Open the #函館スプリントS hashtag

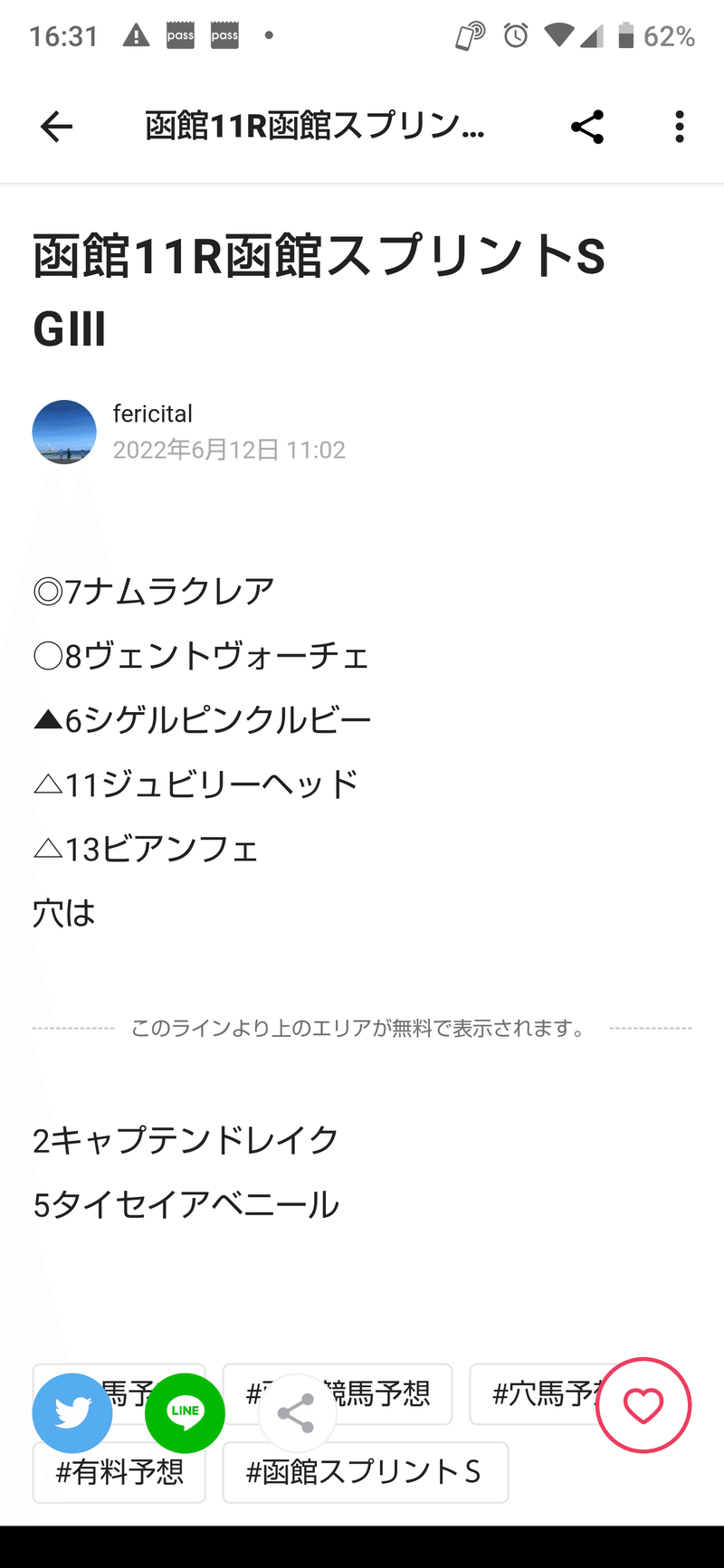[365, 1472]
